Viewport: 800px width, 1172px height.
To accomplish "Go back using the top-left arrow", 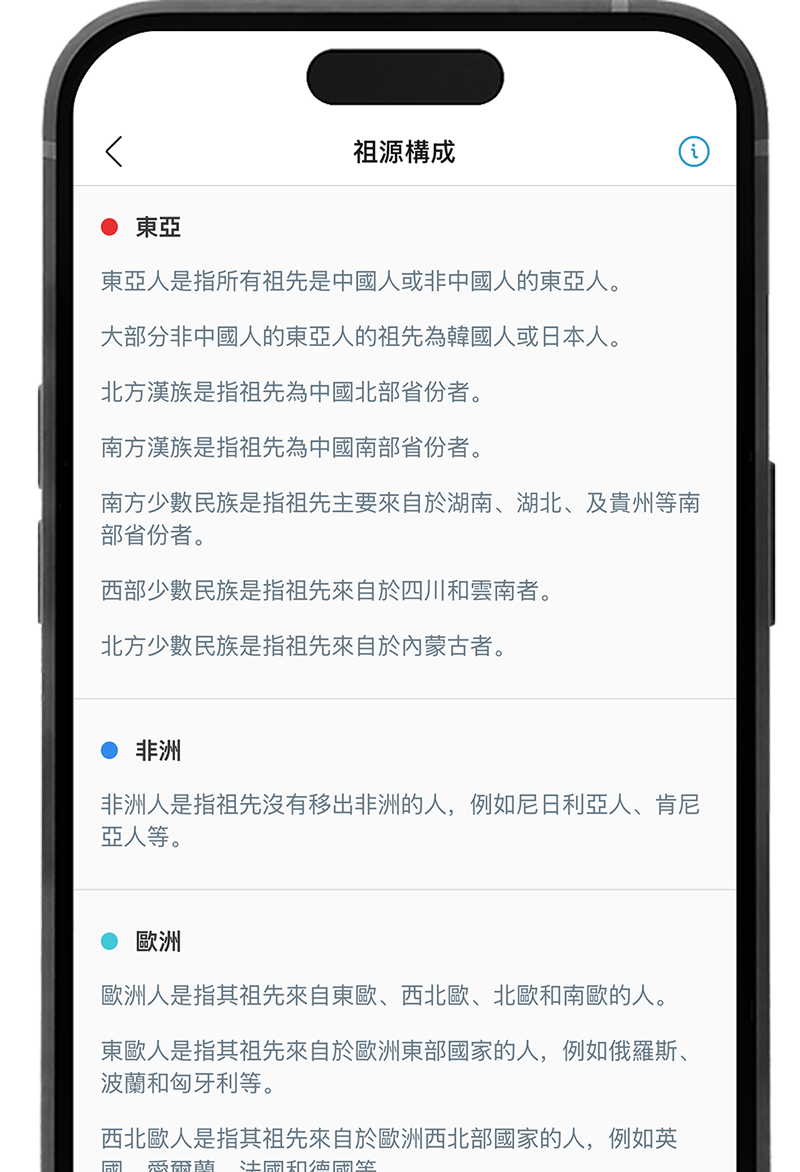I will (x=114, y=152).
